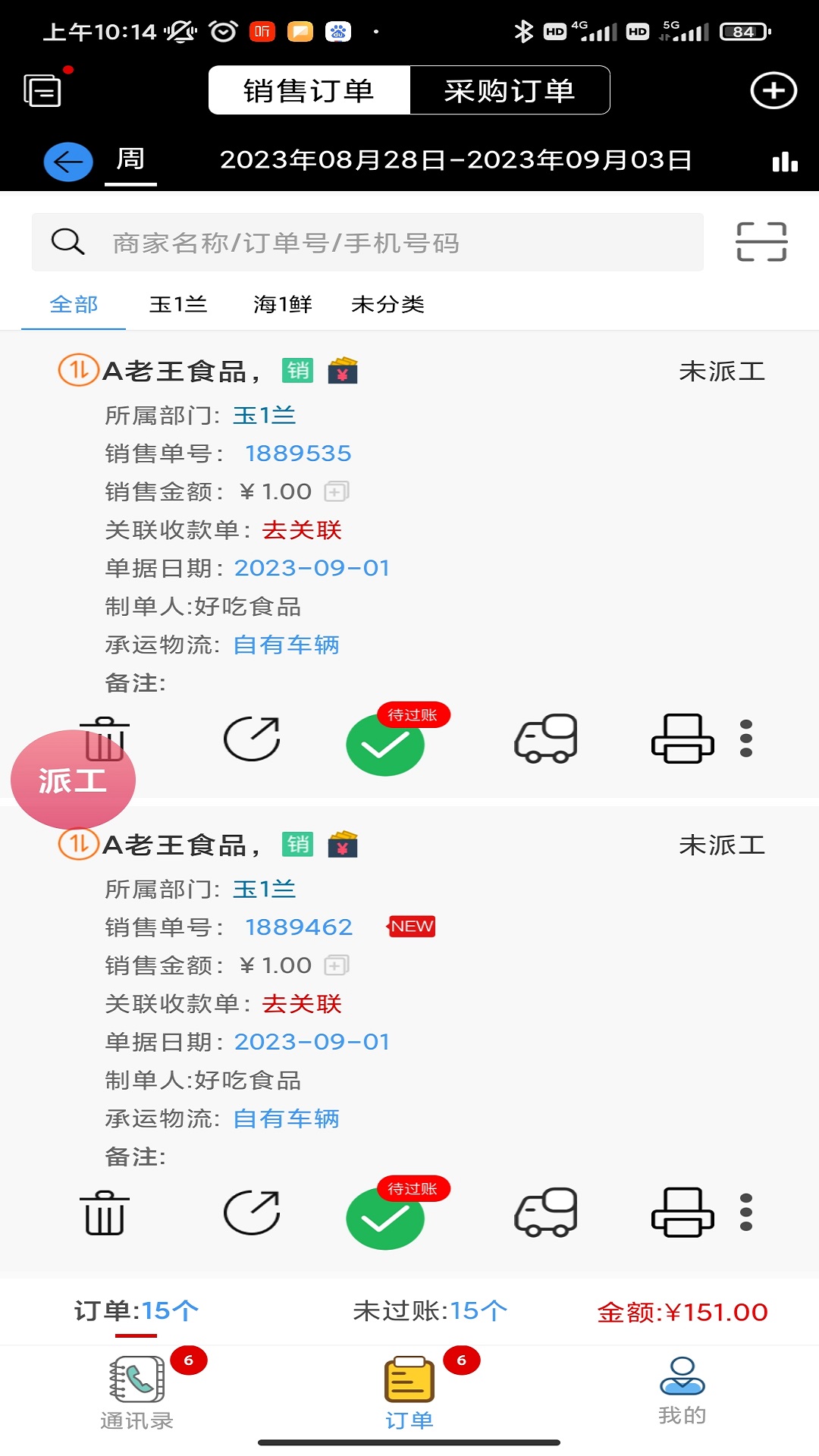Tap the copy icon next to 销售金额 ¥1.00
The image size is (819, 1456).
(x=335, y=491)
